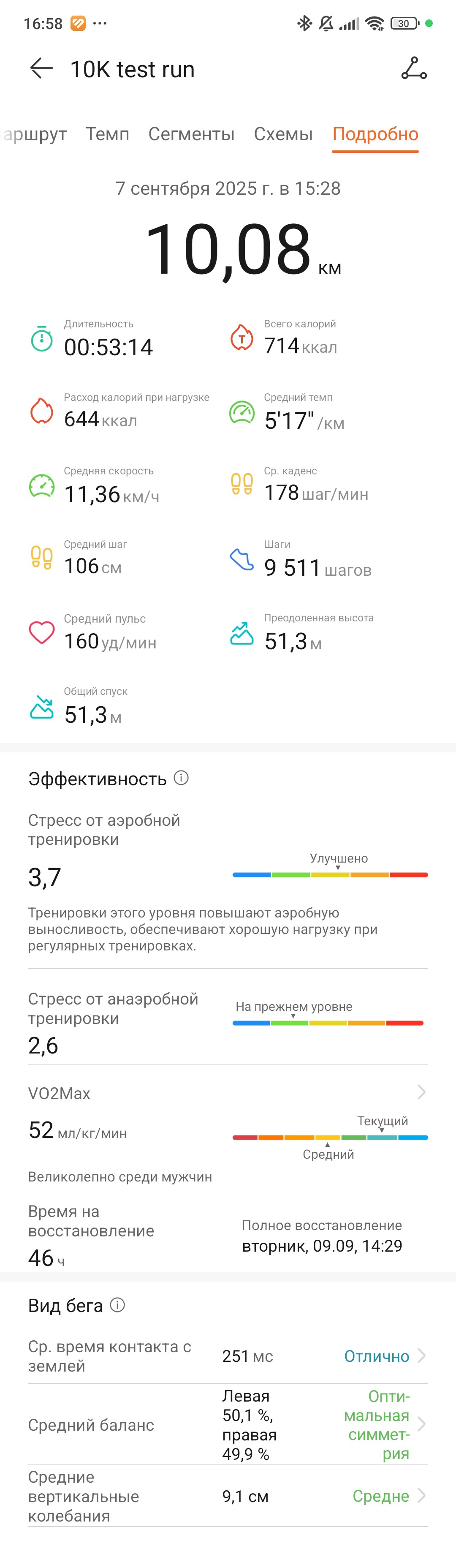Switch to the Маршрут tab

tap(33, 134)
